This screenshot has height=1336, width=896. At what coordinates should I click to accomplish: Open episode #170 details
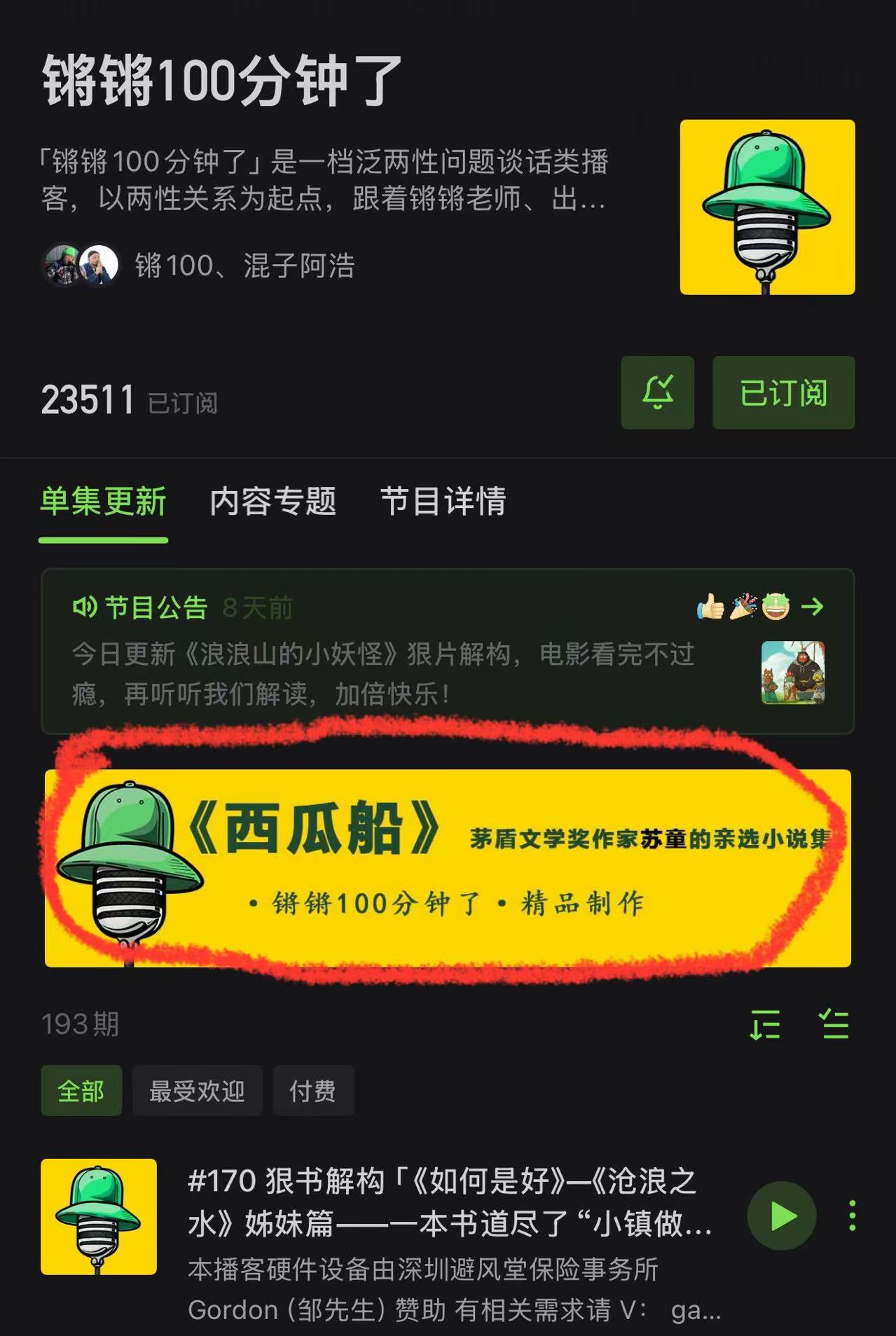448,1202
